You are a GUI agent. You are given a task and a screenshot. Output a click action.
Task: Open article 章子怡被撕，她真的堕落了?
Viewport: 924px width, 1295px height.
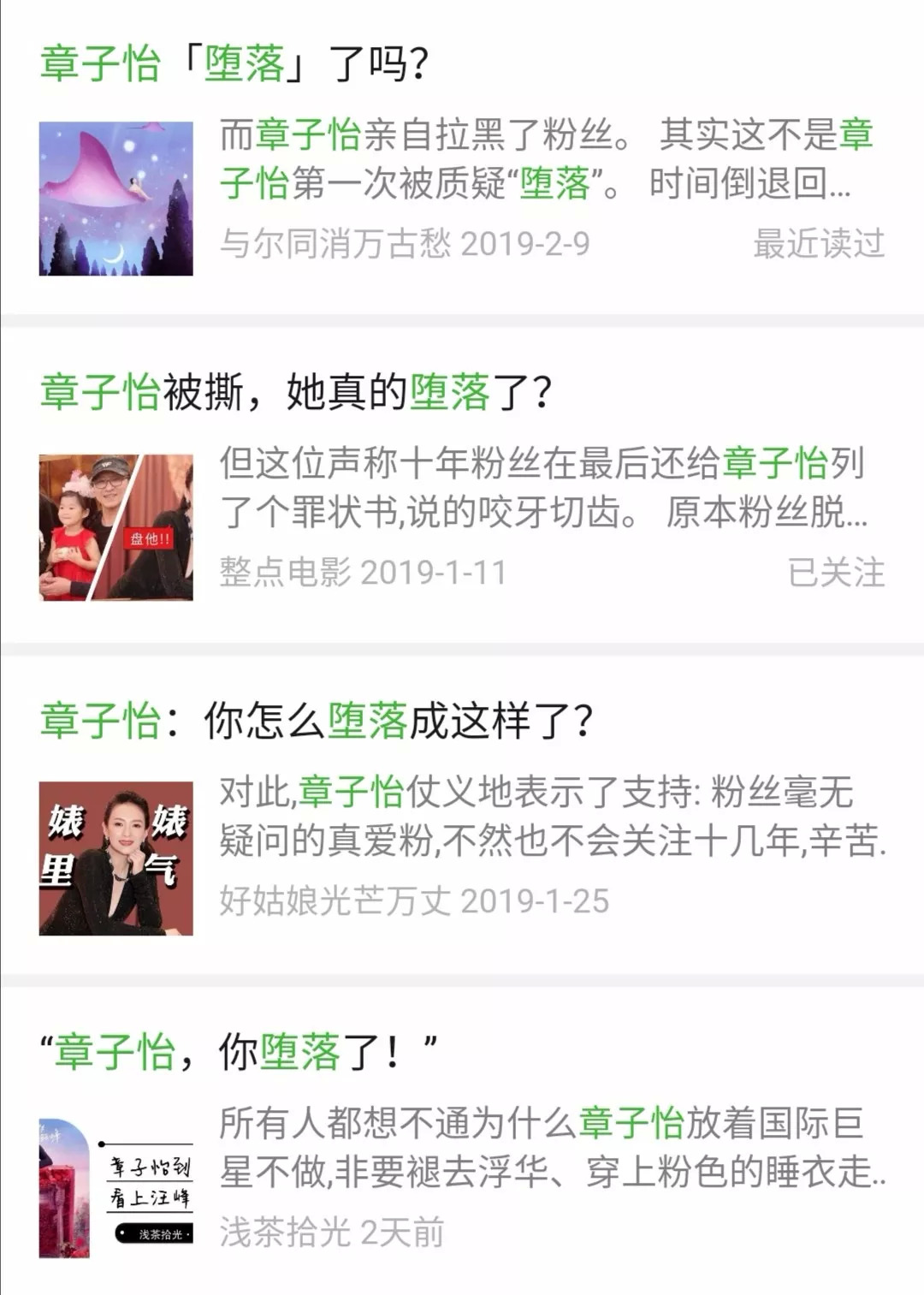296,392
